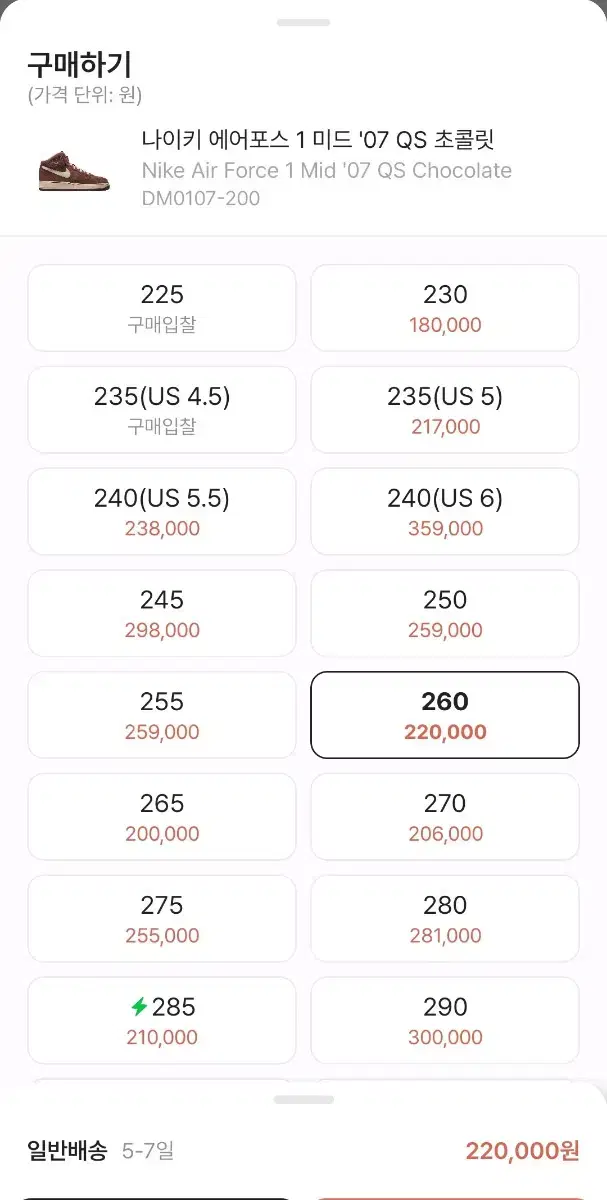Tap the selected size 260
This screenshot has height=1200, width=607.
click(445, 715)
